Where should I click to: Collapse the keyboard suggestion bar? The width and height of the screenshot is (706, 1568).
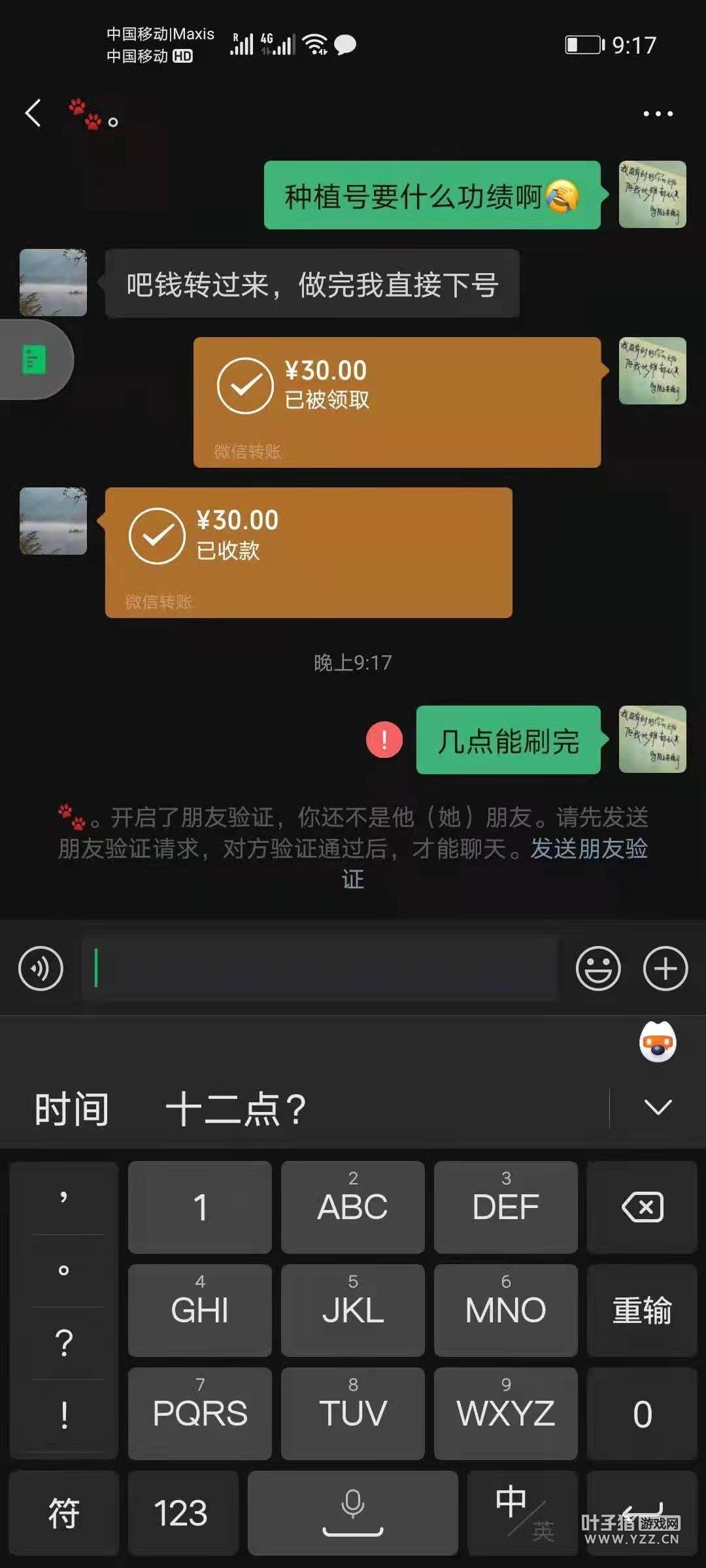coord(658,1107)
